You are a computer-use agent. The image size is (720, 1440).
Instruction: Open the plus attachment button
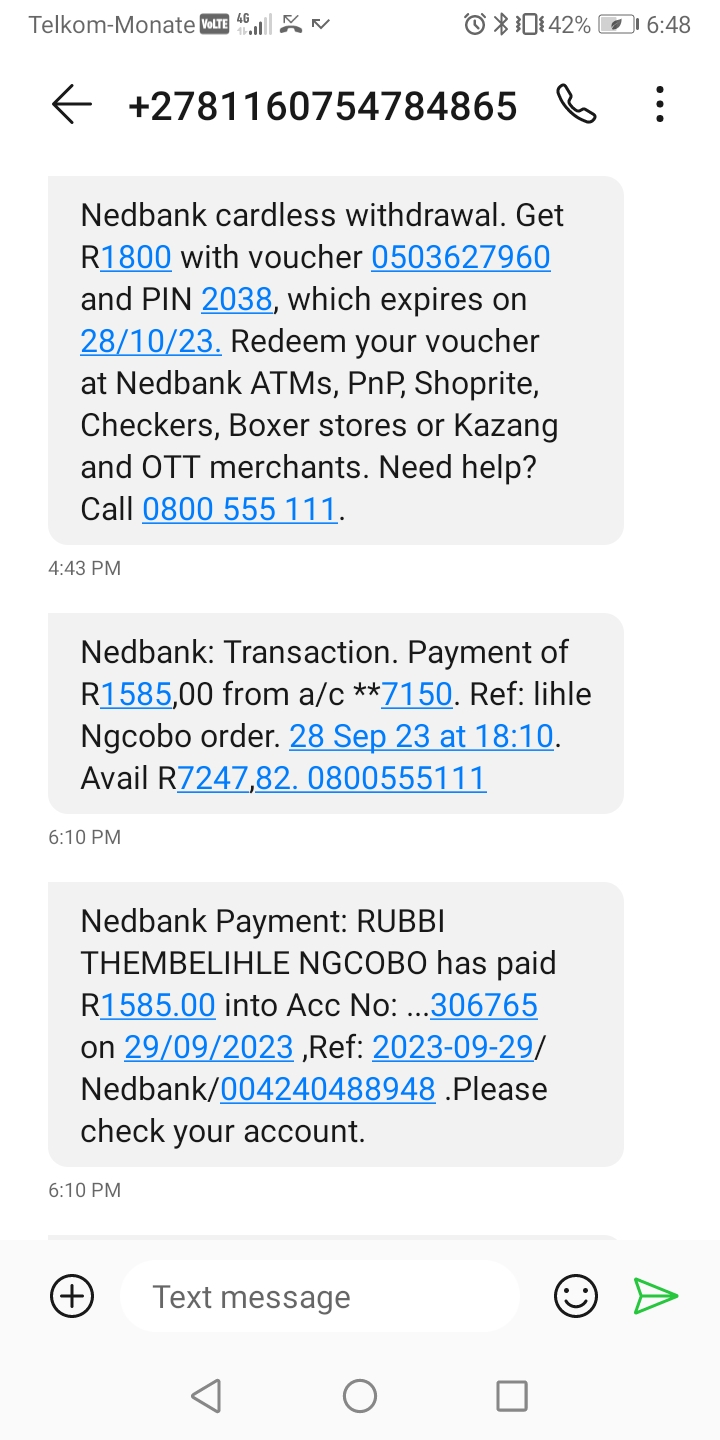click(72, 1297)
